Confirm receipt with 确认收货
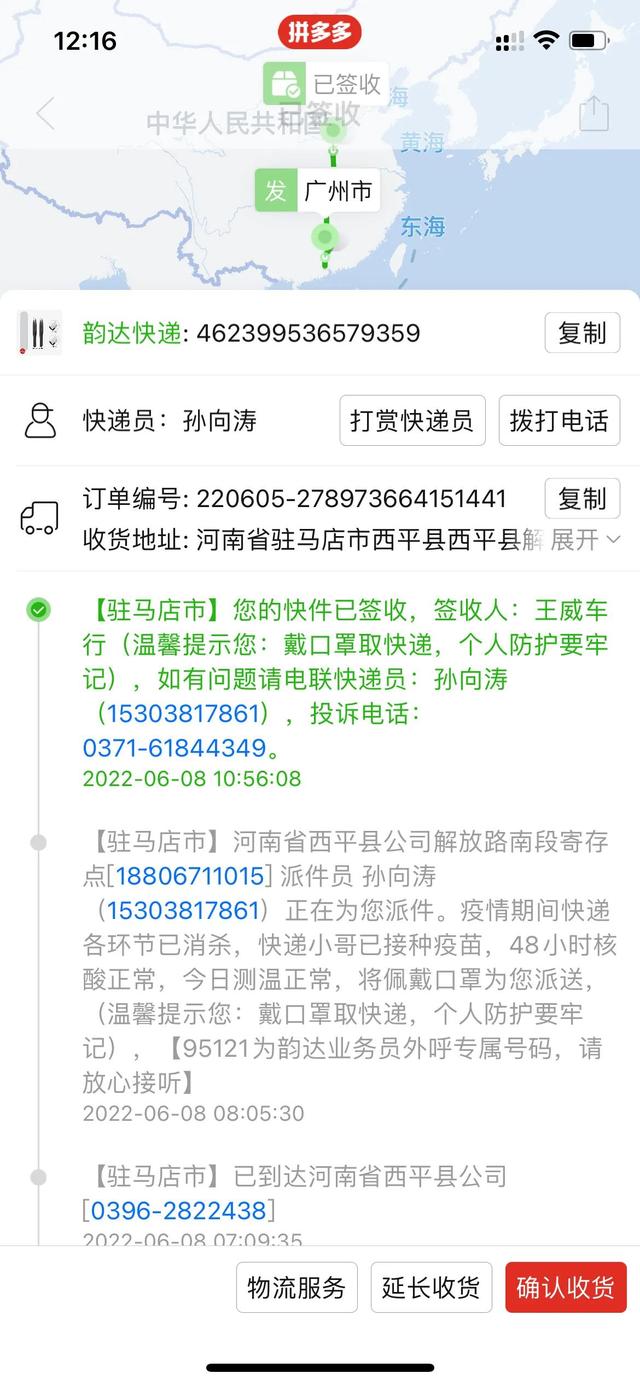Screen dimensions: 640x1385 coord(565,1287)
